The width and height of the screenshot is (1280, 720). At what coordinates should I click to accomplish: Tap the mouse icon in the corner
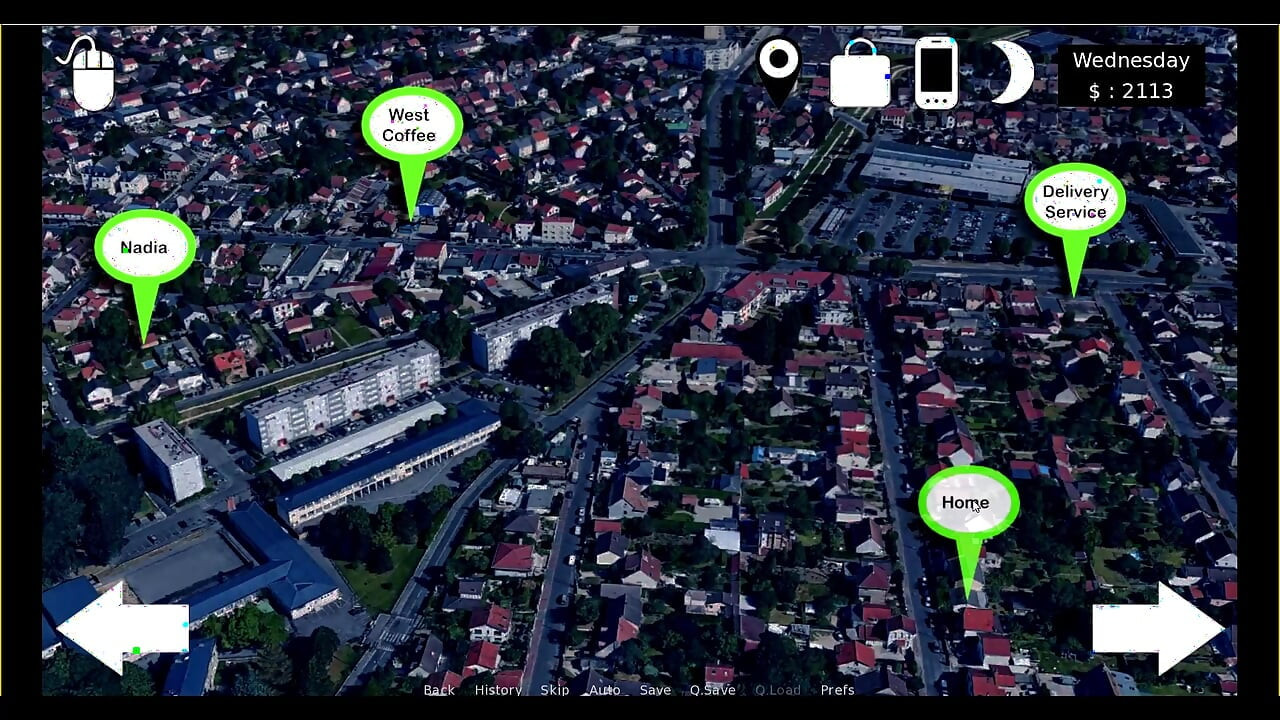click(x=91, y=72)
